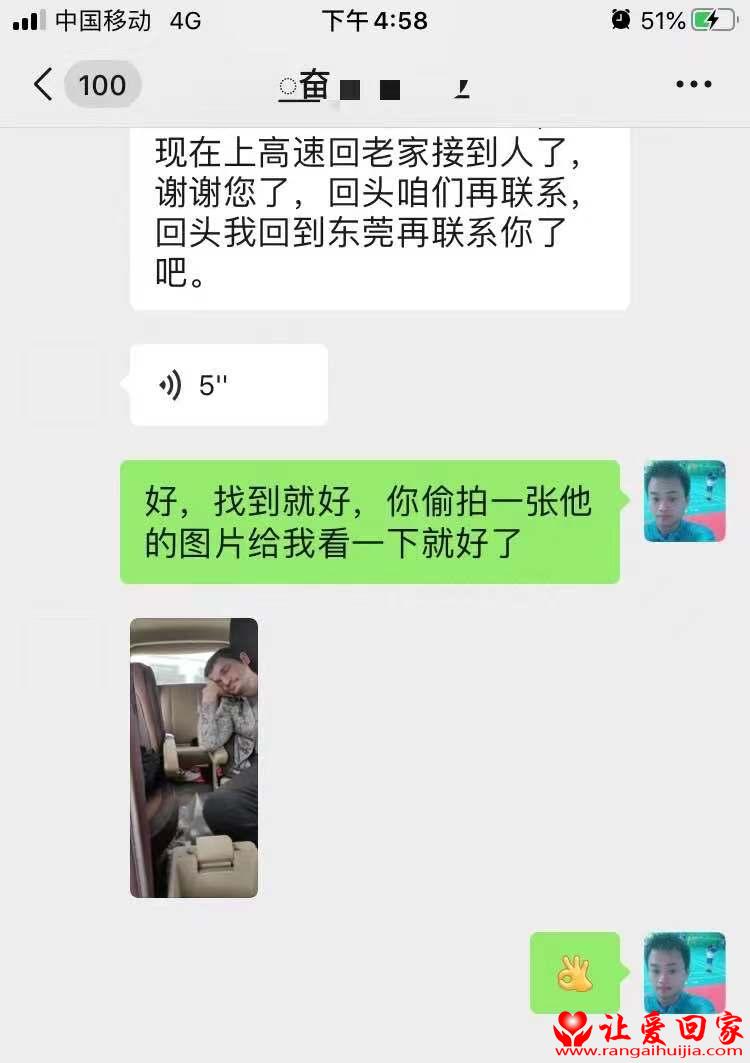
Task: Open sender's avatar beside the green text message
Action: pos(684,501)
